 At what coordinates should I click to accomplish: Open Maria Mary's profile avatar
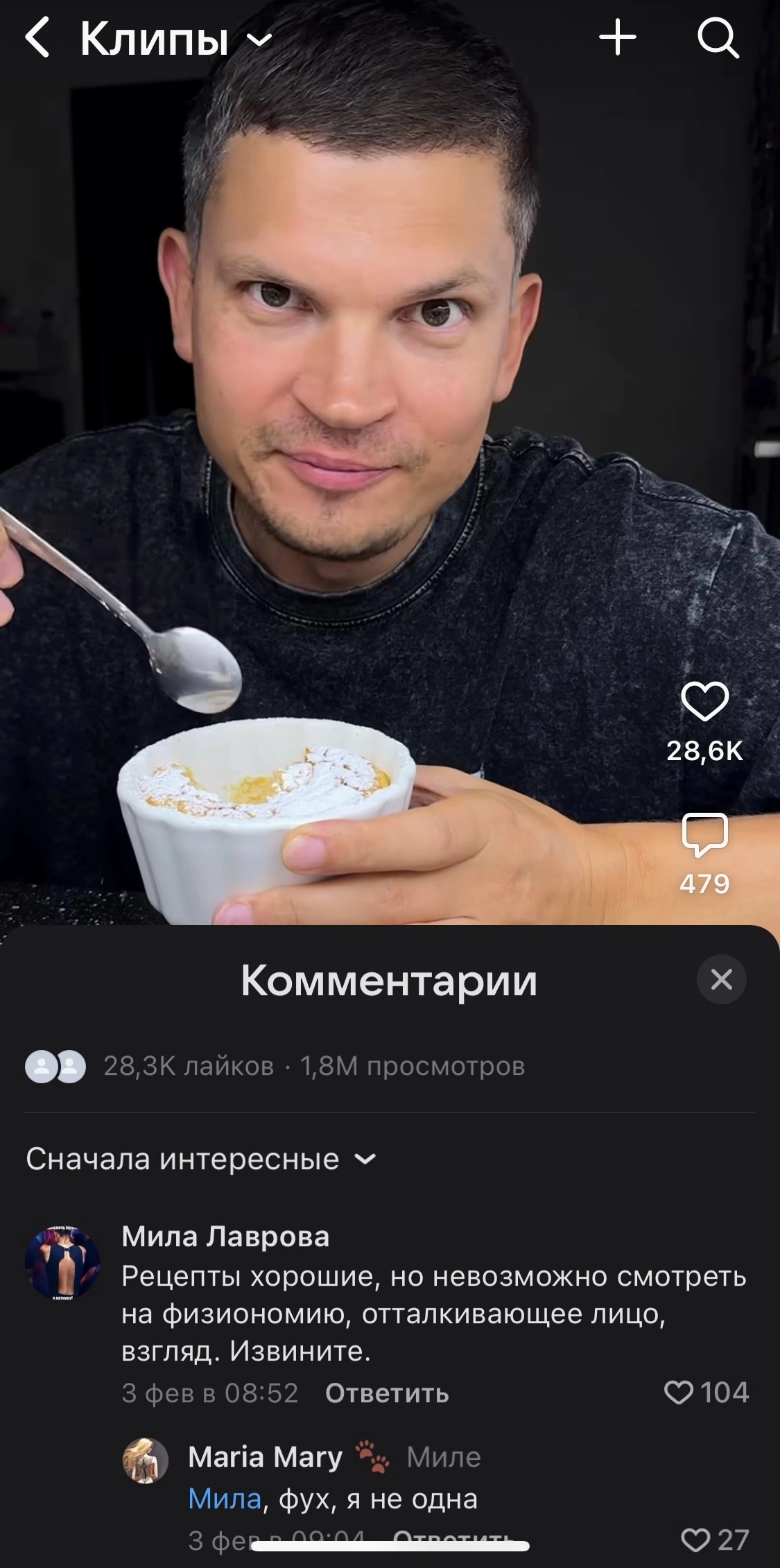click(x=146, y=1461)
